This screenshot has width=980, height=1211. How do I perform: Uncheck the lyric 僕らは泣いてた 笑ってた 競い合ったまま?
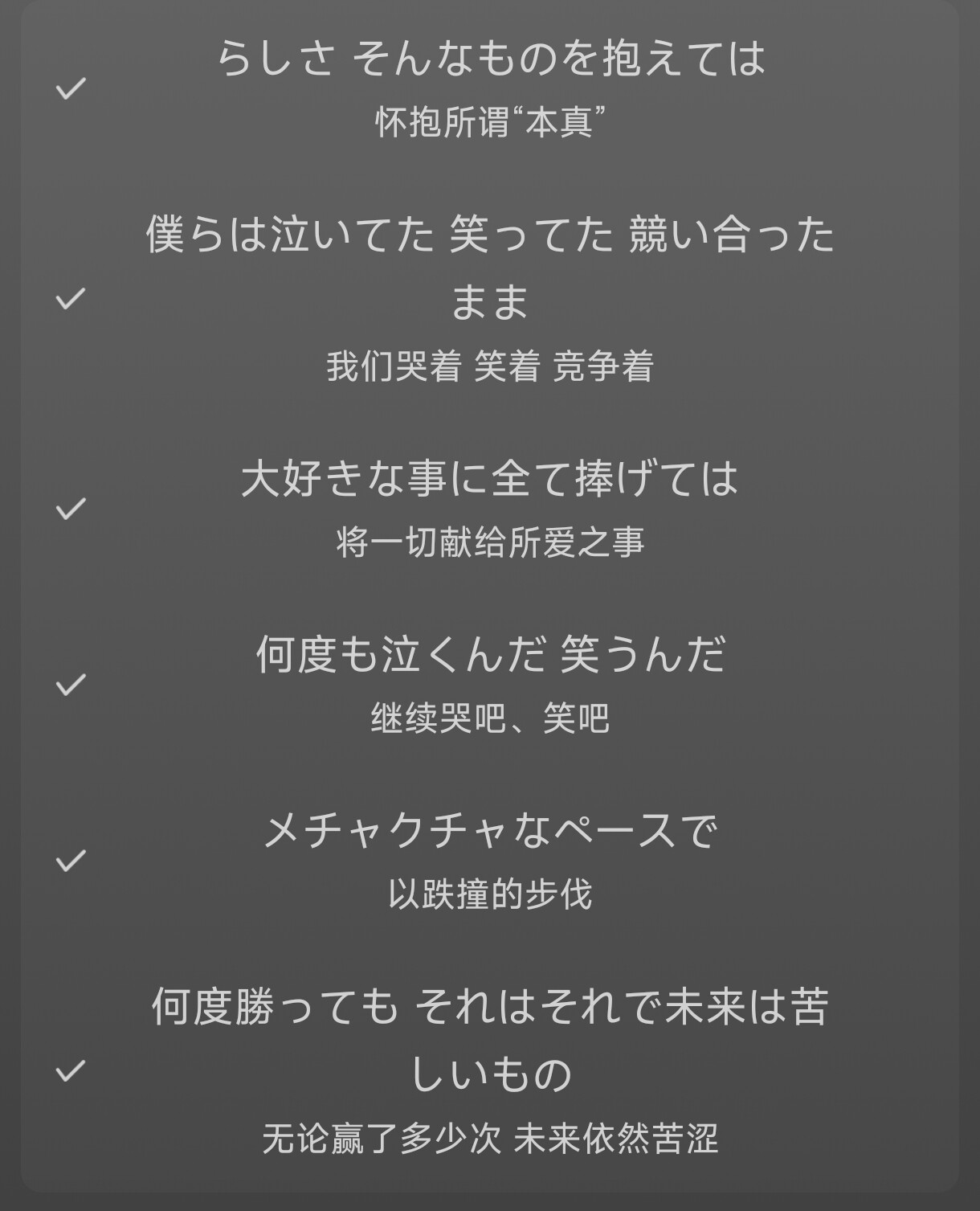[x=71, y=299]
